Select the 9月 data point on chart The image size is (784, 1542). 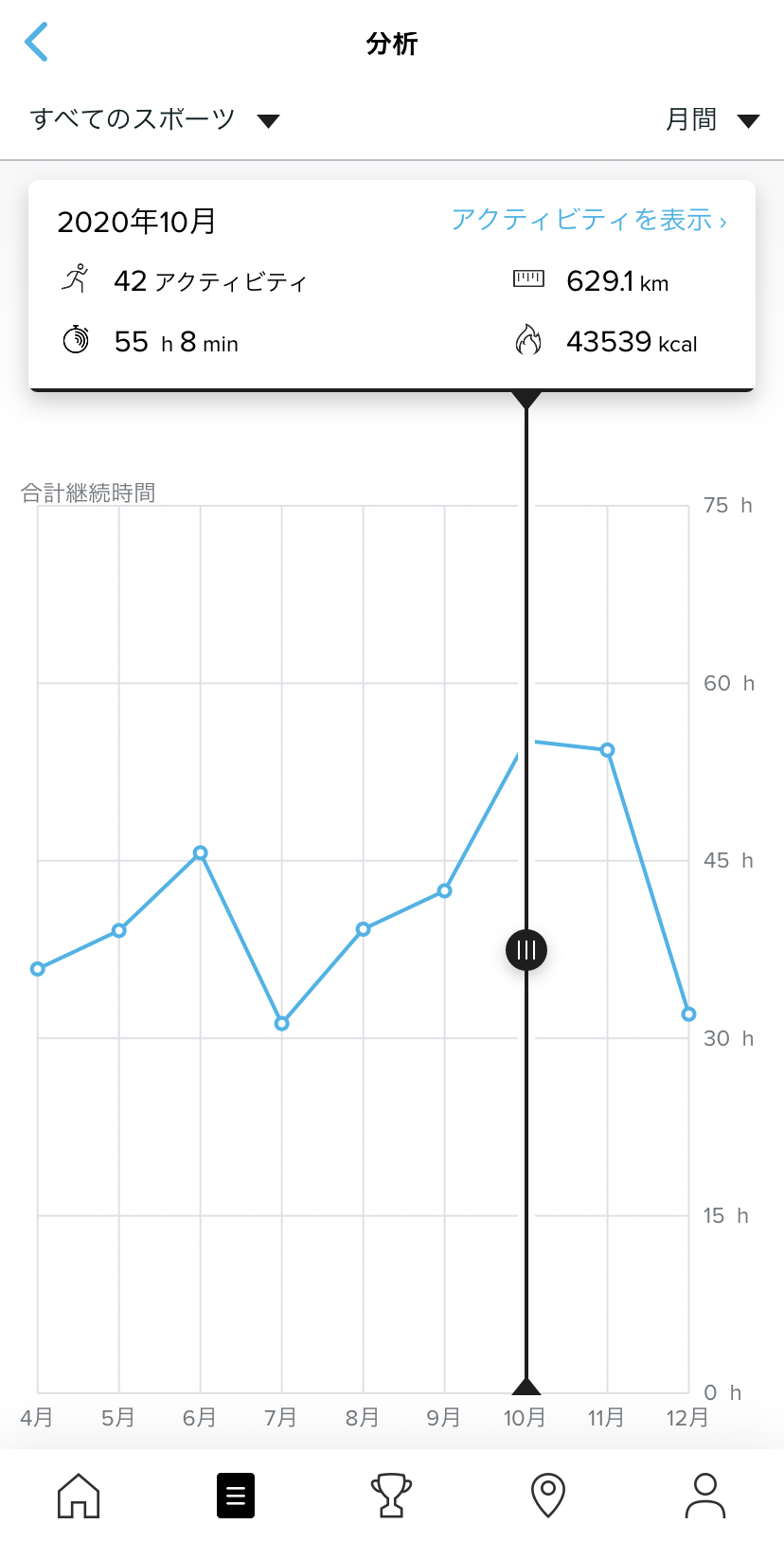tap(445, 891)
